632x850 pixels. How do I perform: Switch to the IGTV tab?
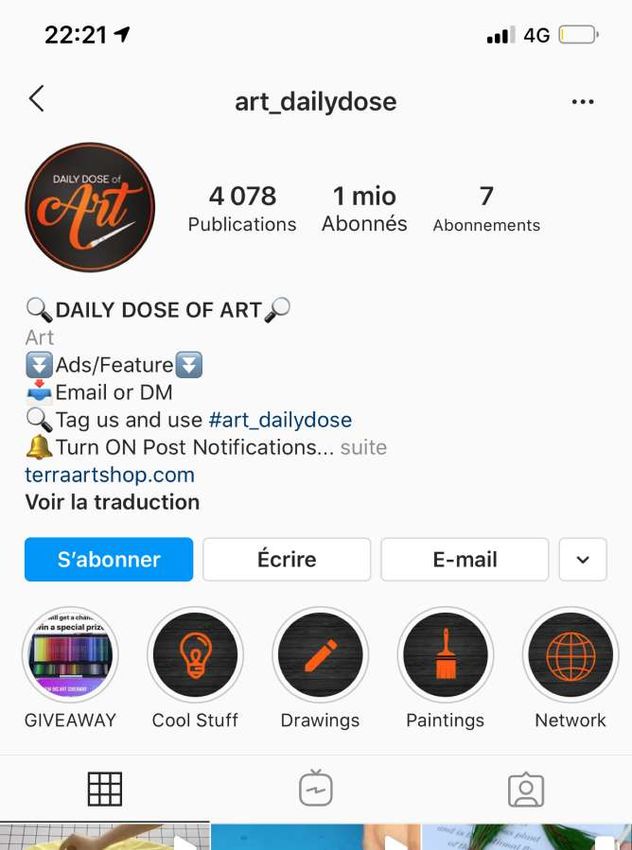point(316,789)
